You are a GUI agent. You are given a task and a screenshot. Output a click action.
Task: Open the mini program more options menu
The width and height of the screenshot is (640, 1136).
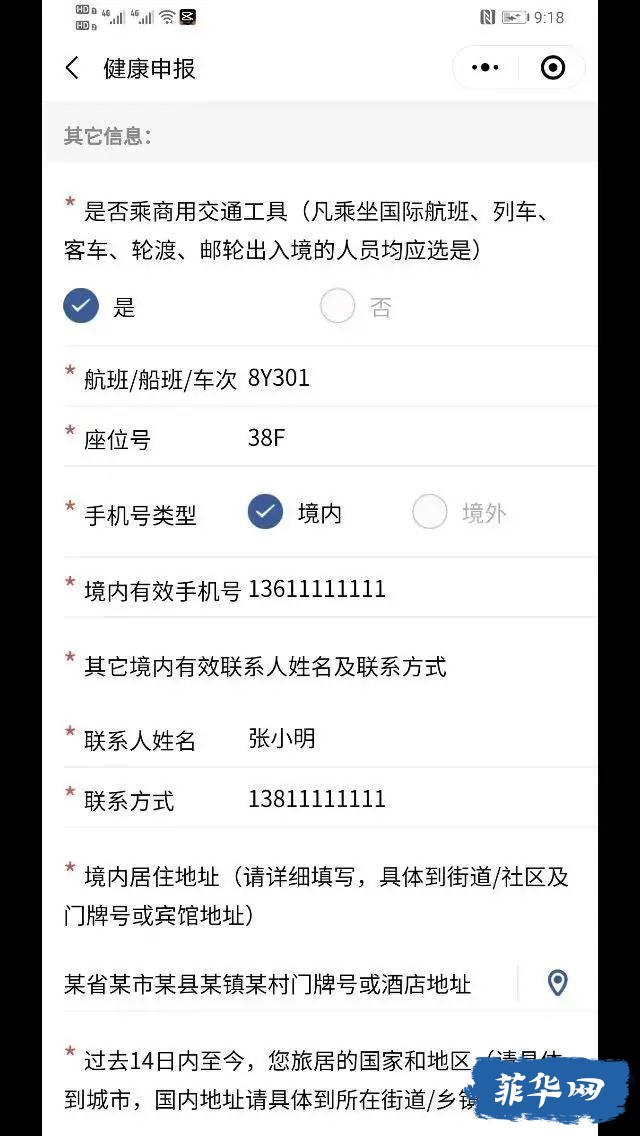(x=485, y=68)
